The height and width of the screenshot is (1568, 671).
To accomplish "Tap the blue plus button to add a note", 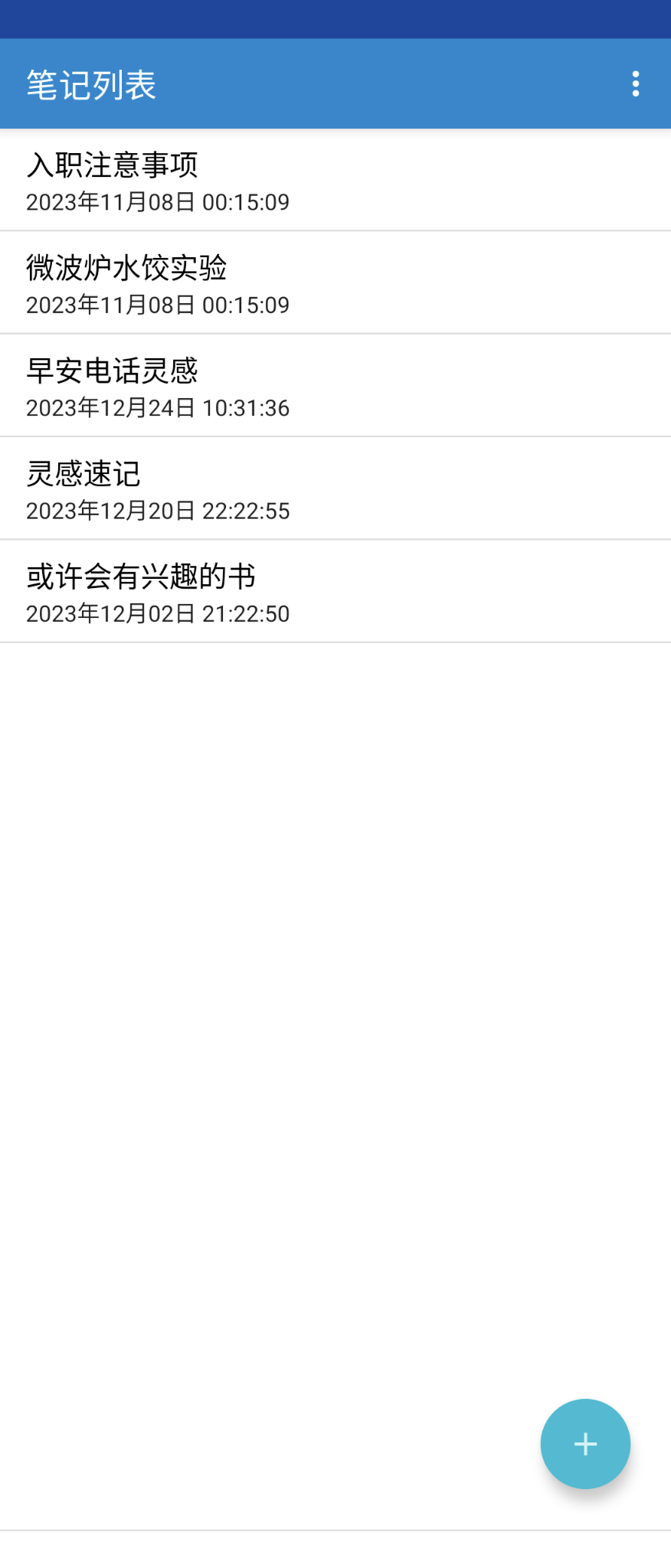I will (584, 1442).
